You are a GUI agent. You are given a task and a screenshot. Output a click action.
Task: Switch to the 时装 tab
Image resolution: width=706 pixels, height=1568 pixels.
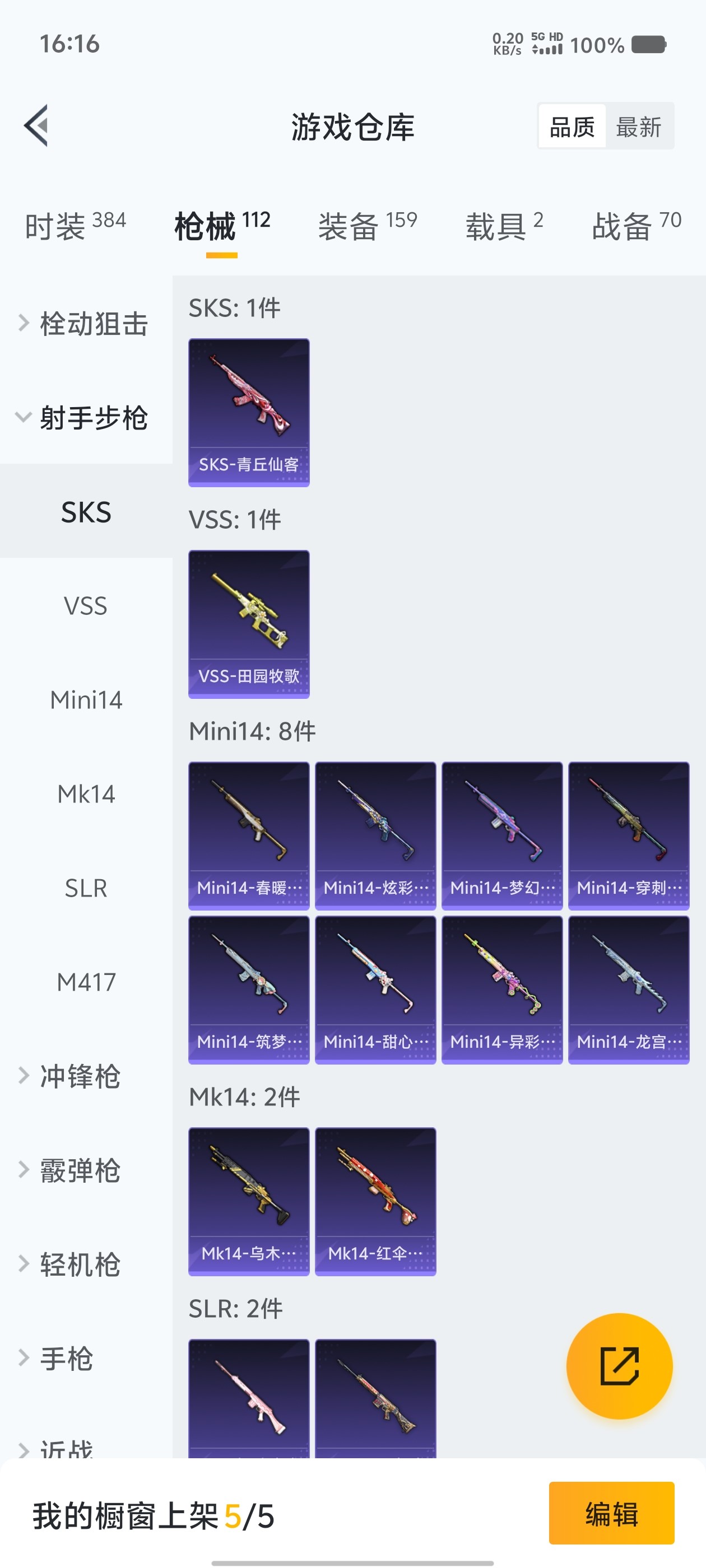coord(76,226)
